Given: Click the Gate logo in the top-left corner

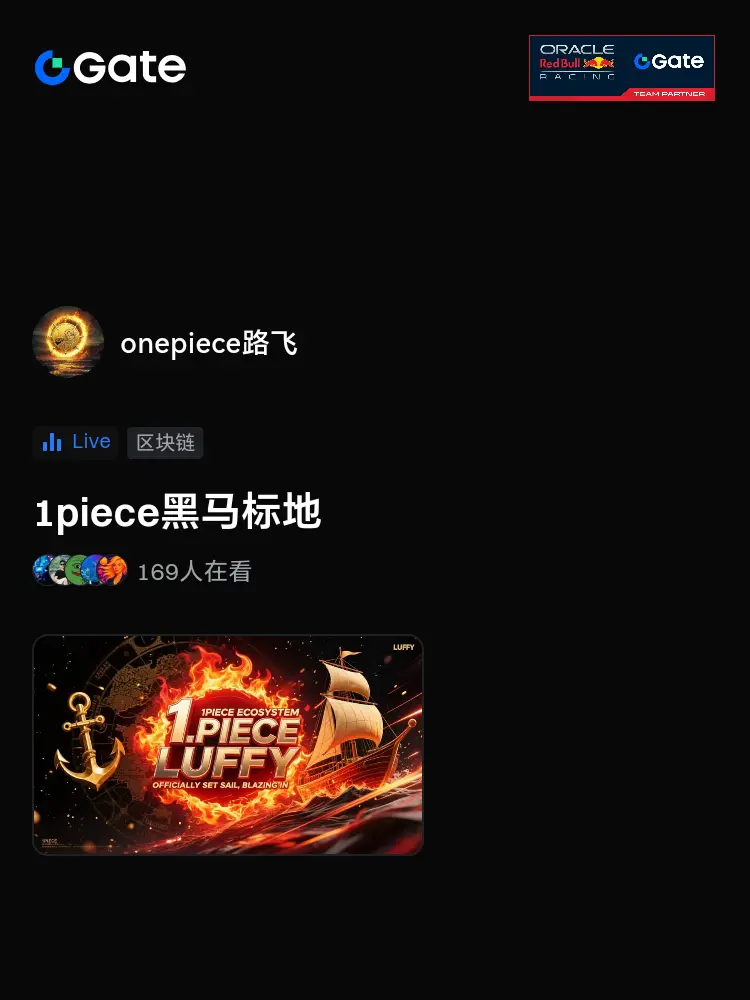Looking at the screenshot, I should click(x=110, y=67).
